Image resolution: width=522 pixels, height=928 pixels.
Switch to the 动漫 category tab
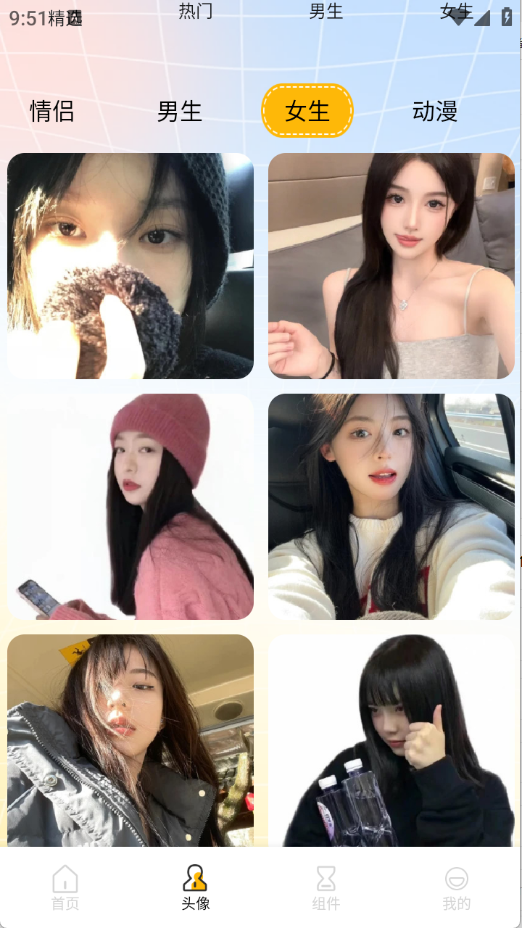[x=435, y=111]
